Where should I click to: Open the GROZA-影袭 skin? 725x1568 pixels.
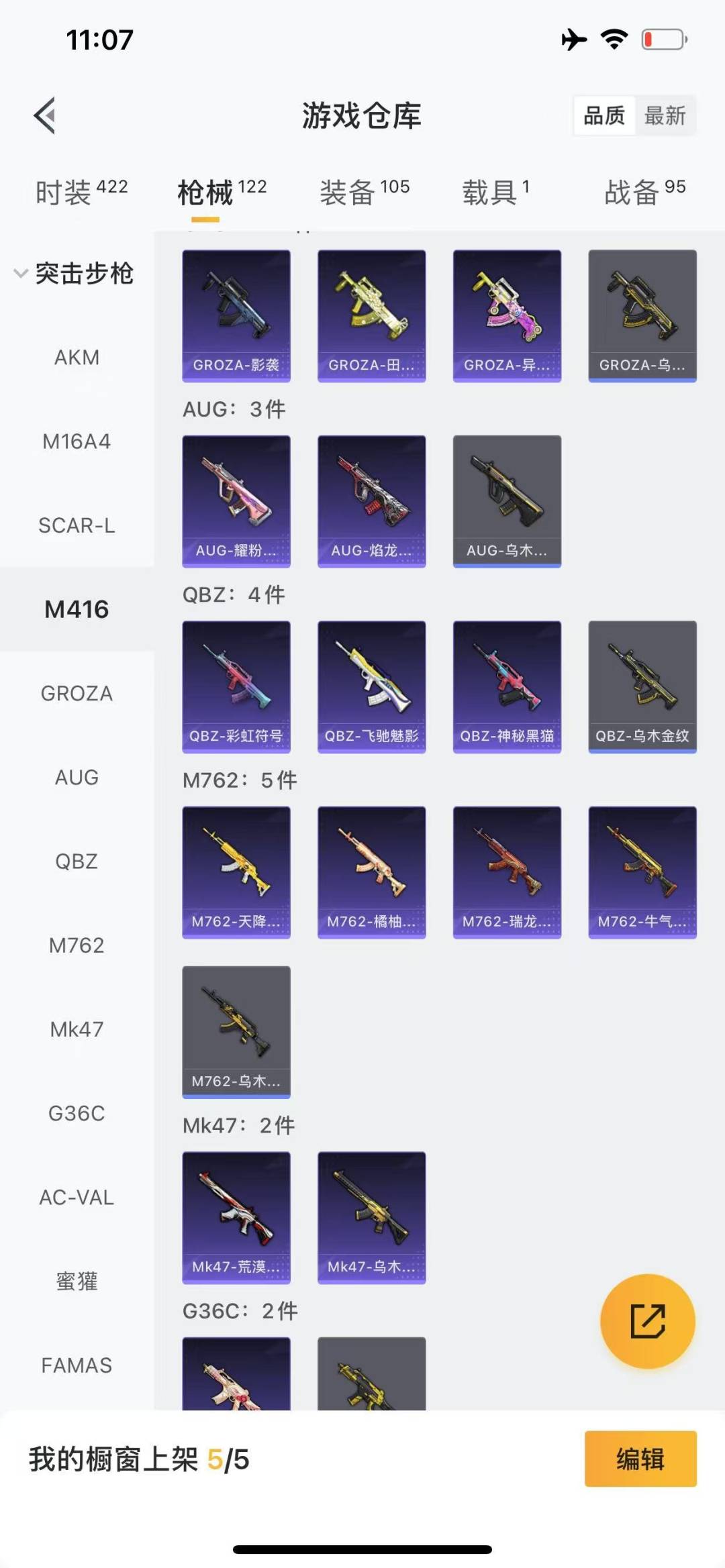click(x=236, y=316)
